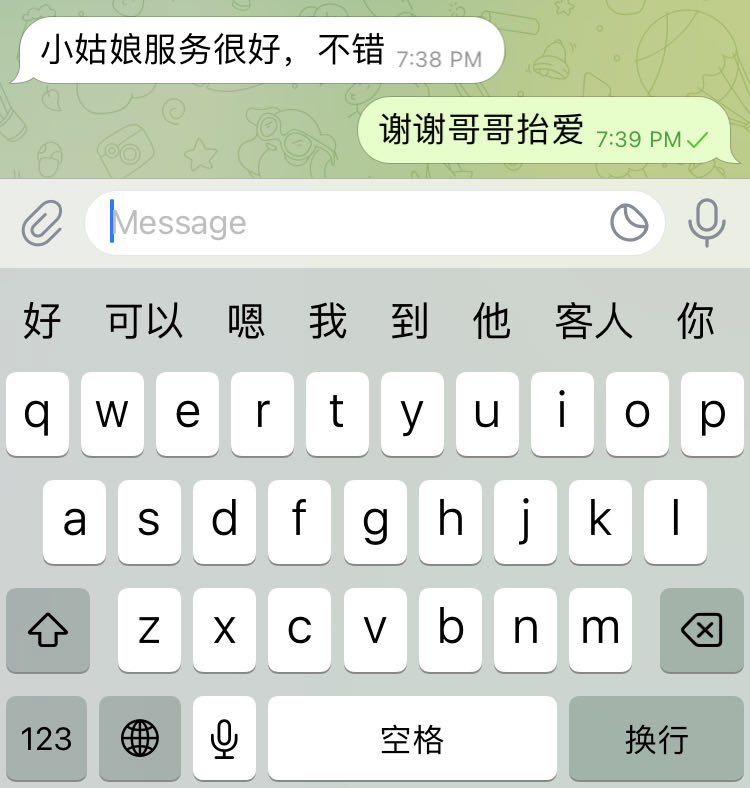Select the suggestion 嗯
Screen dimensions: 750x788
[x=246, y=322]
